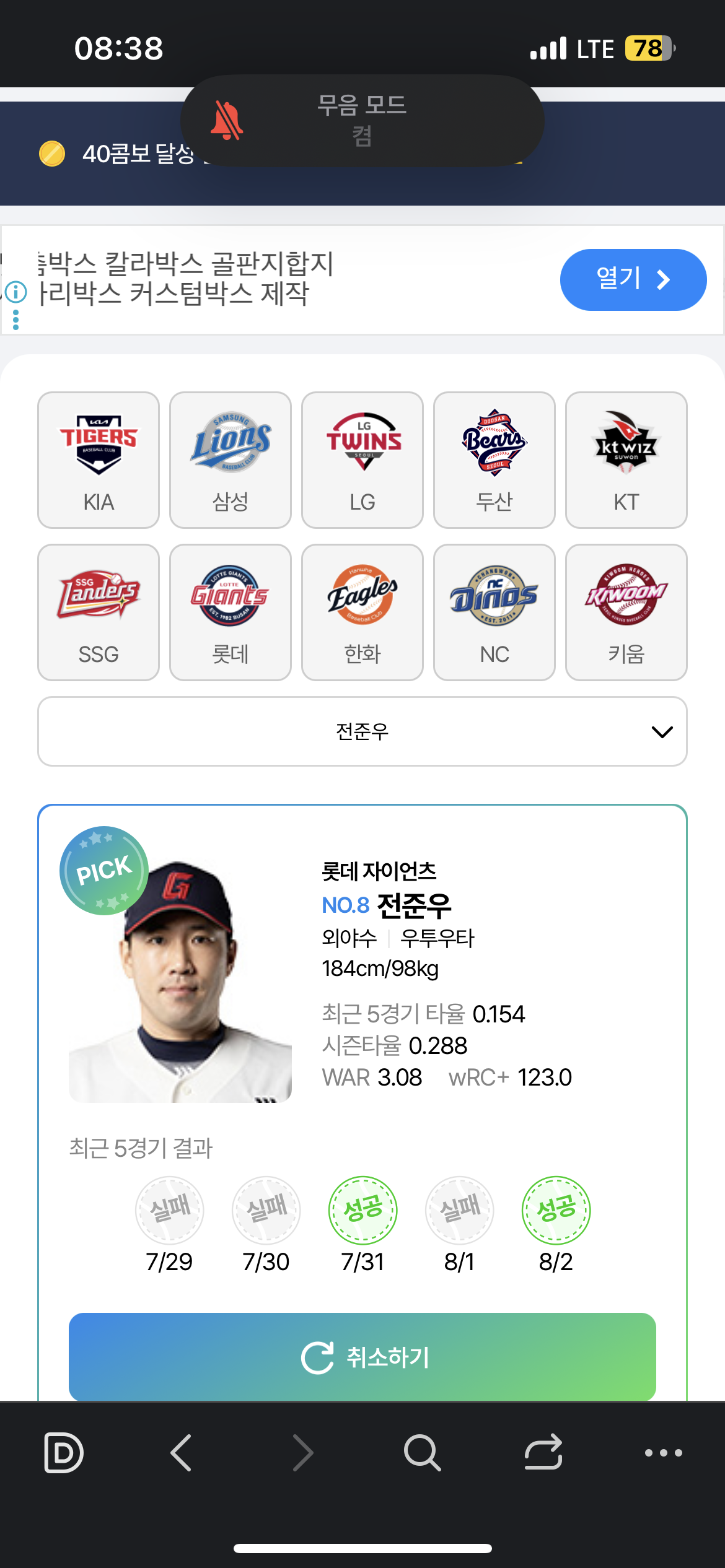Open the ad with 열기 button
Image resolution: width=725 pixels, height=1568 pixels.
tap(633, 279)
